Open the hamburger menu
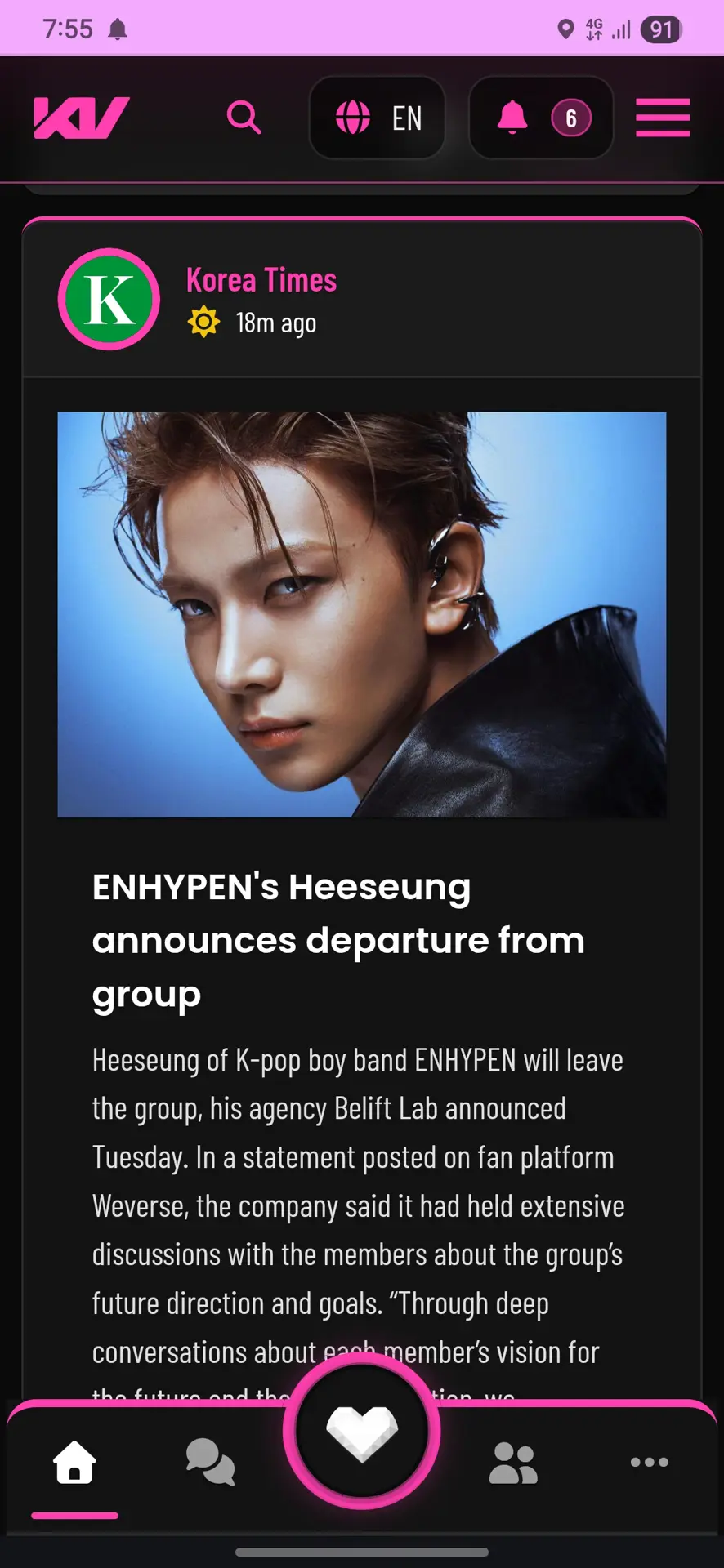The width and height of the screenshot is (724, 1568). click(x=663, y=118)
